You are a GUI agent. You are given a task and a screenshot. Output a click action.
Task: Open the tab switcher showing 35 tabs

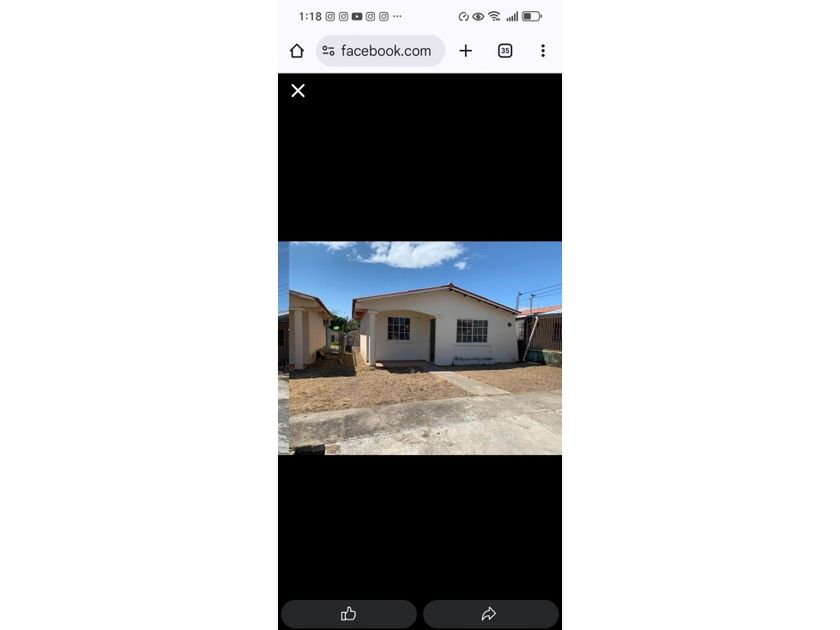pos(505,51)
